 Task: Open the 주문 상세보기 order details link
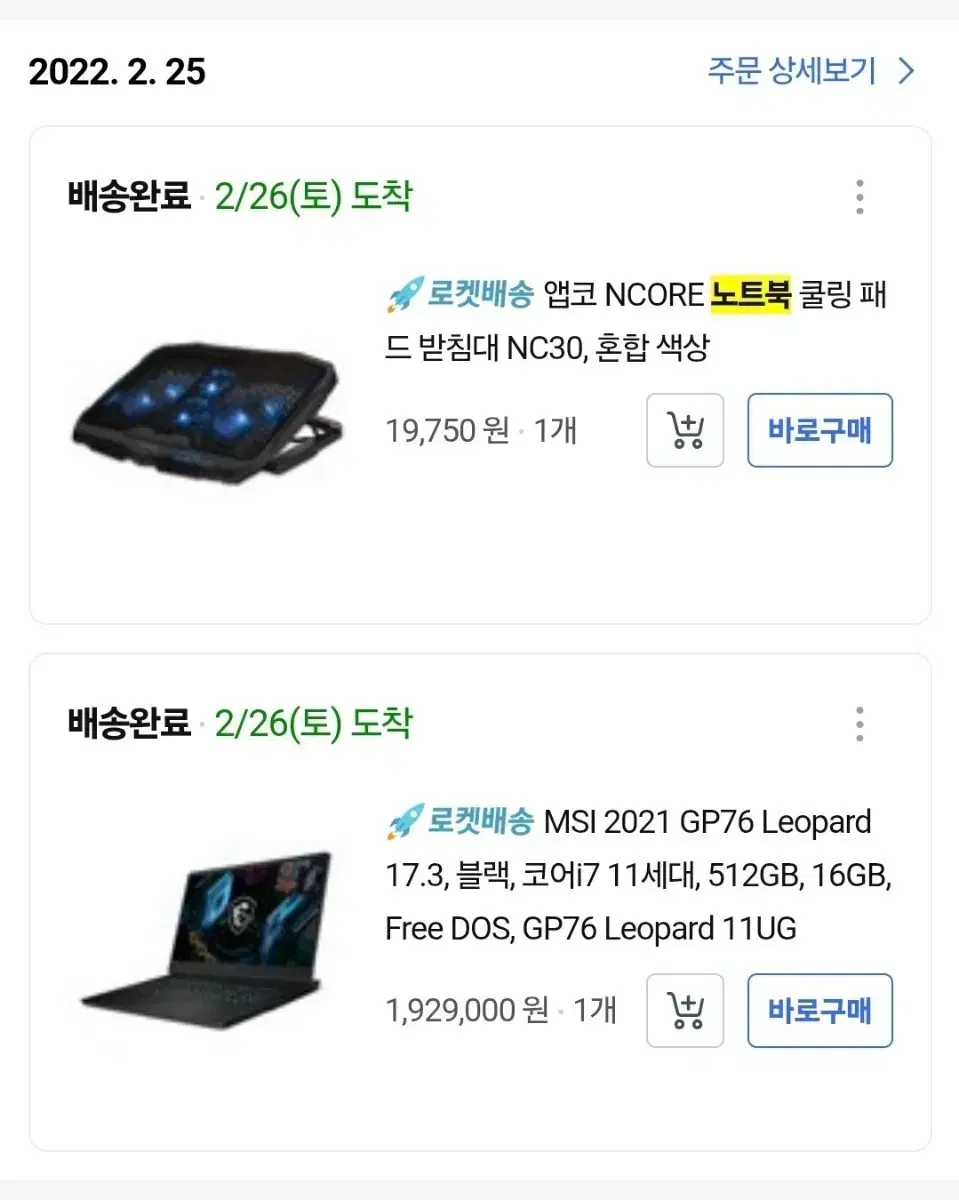[x=790, y=71]
